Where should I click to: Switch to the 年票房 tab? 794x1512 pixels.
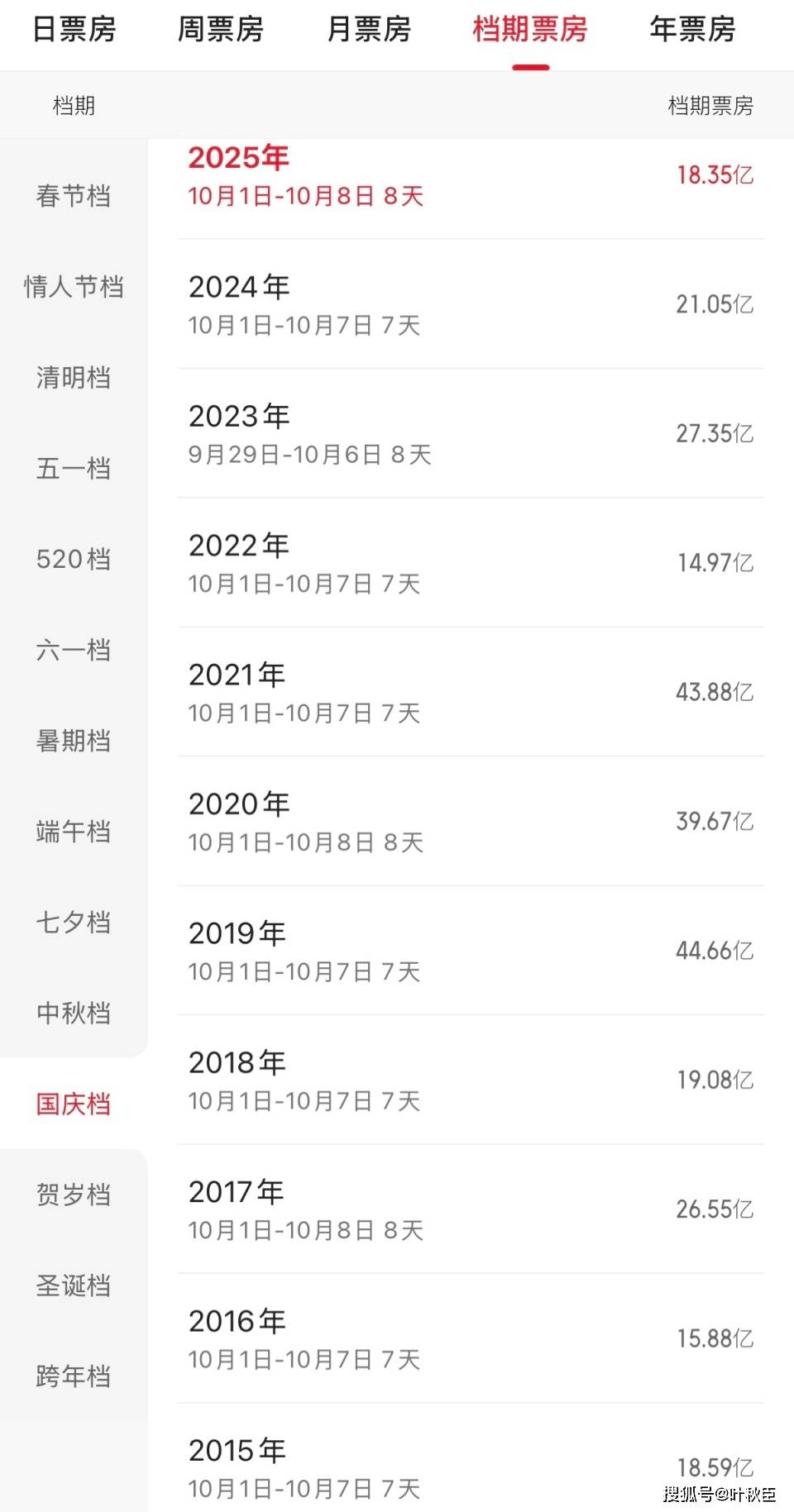click(692, 30)
